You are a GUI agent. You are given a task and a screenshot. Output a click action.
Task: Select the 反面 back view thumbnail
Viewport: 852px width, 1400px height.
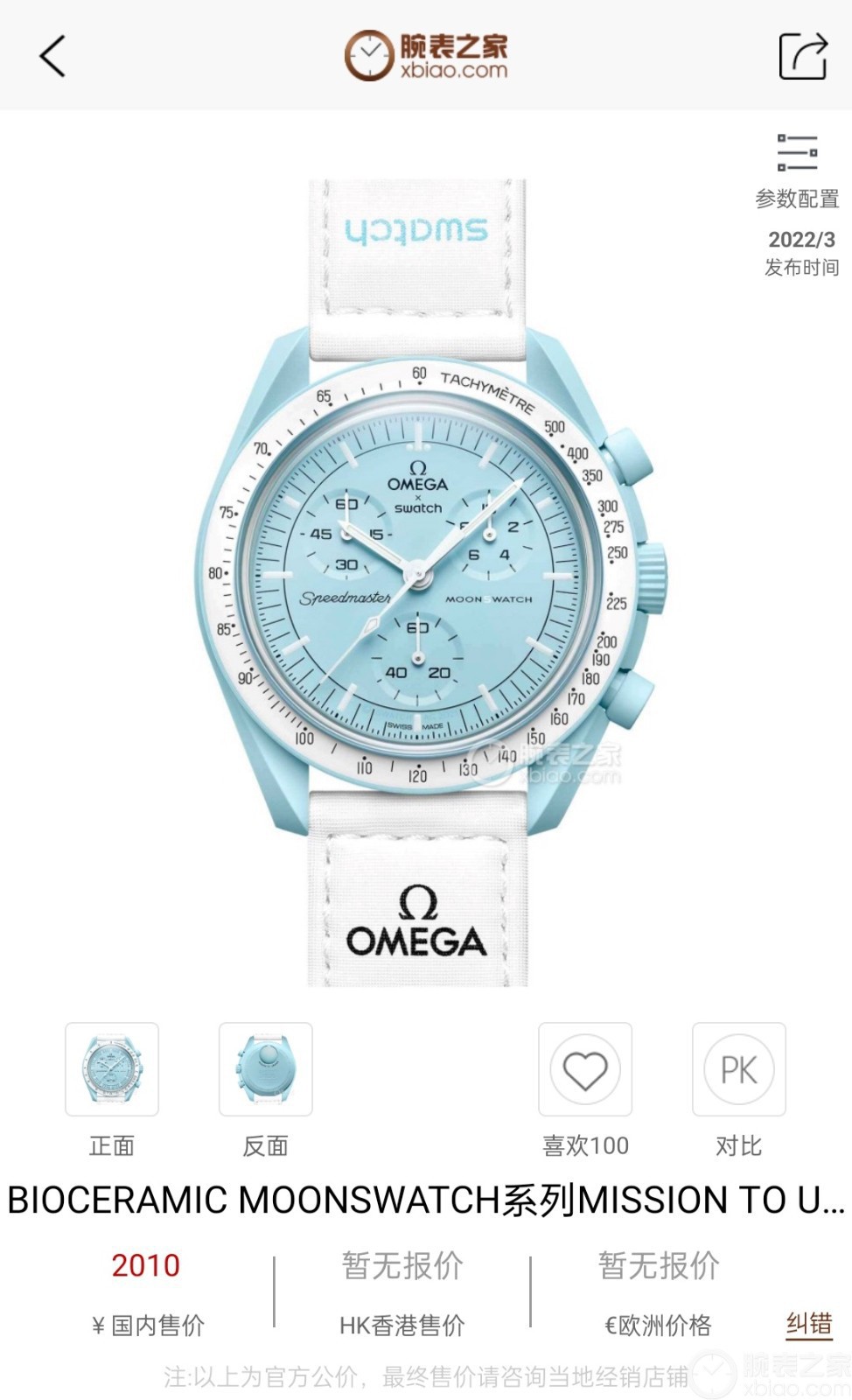coord(265,1069)
